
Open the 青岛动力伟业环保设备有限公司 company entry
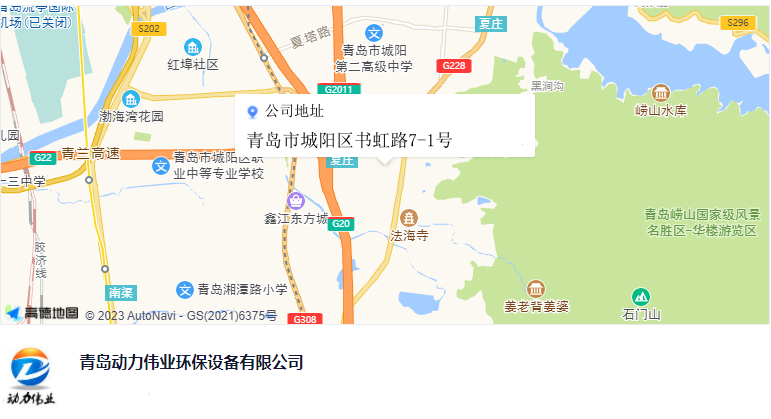pyautogui.click(x=191, y=363)
